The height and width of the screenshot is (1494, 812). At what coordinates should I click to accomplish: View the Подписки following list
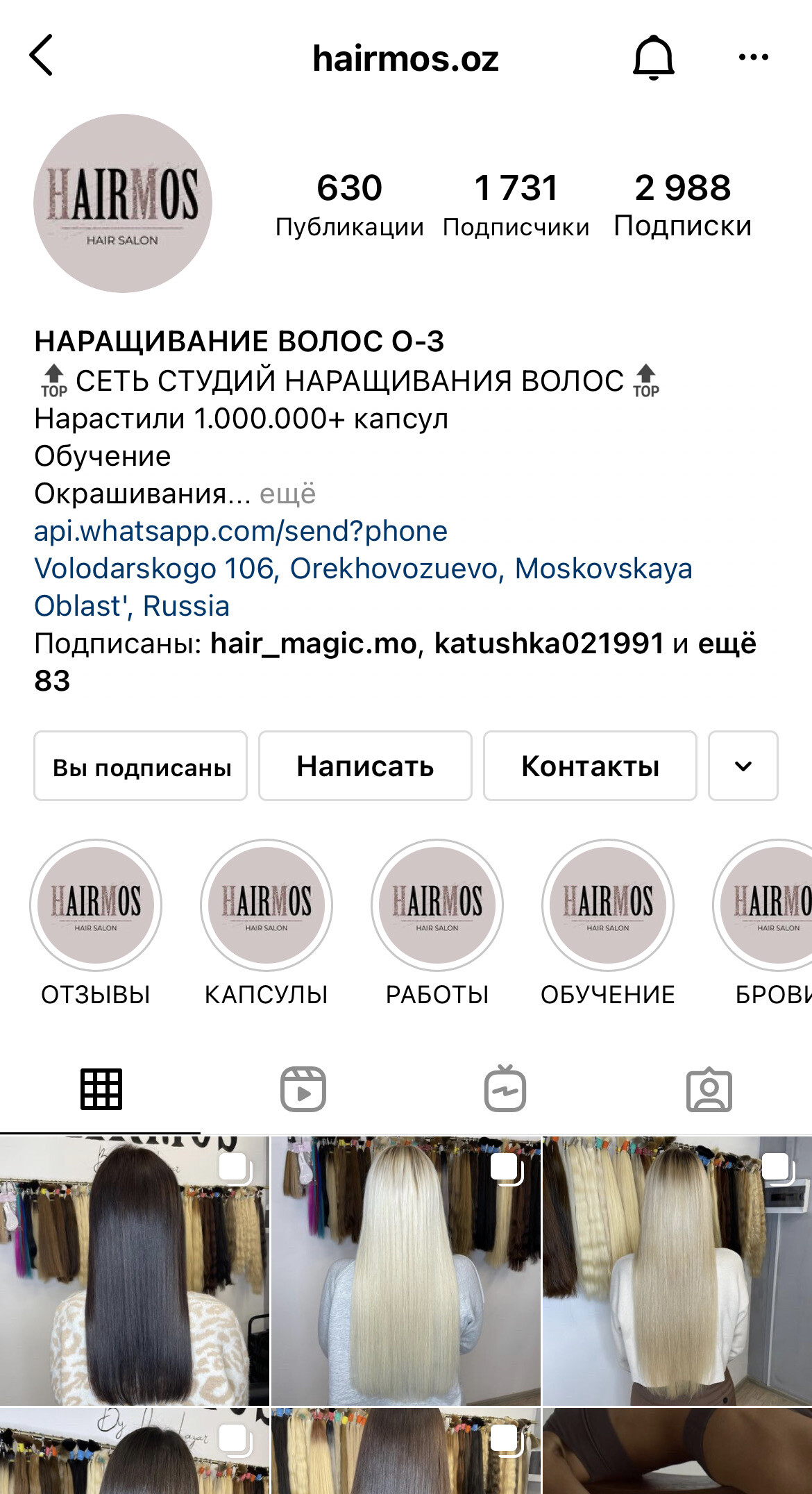click(x=682, y=205)
